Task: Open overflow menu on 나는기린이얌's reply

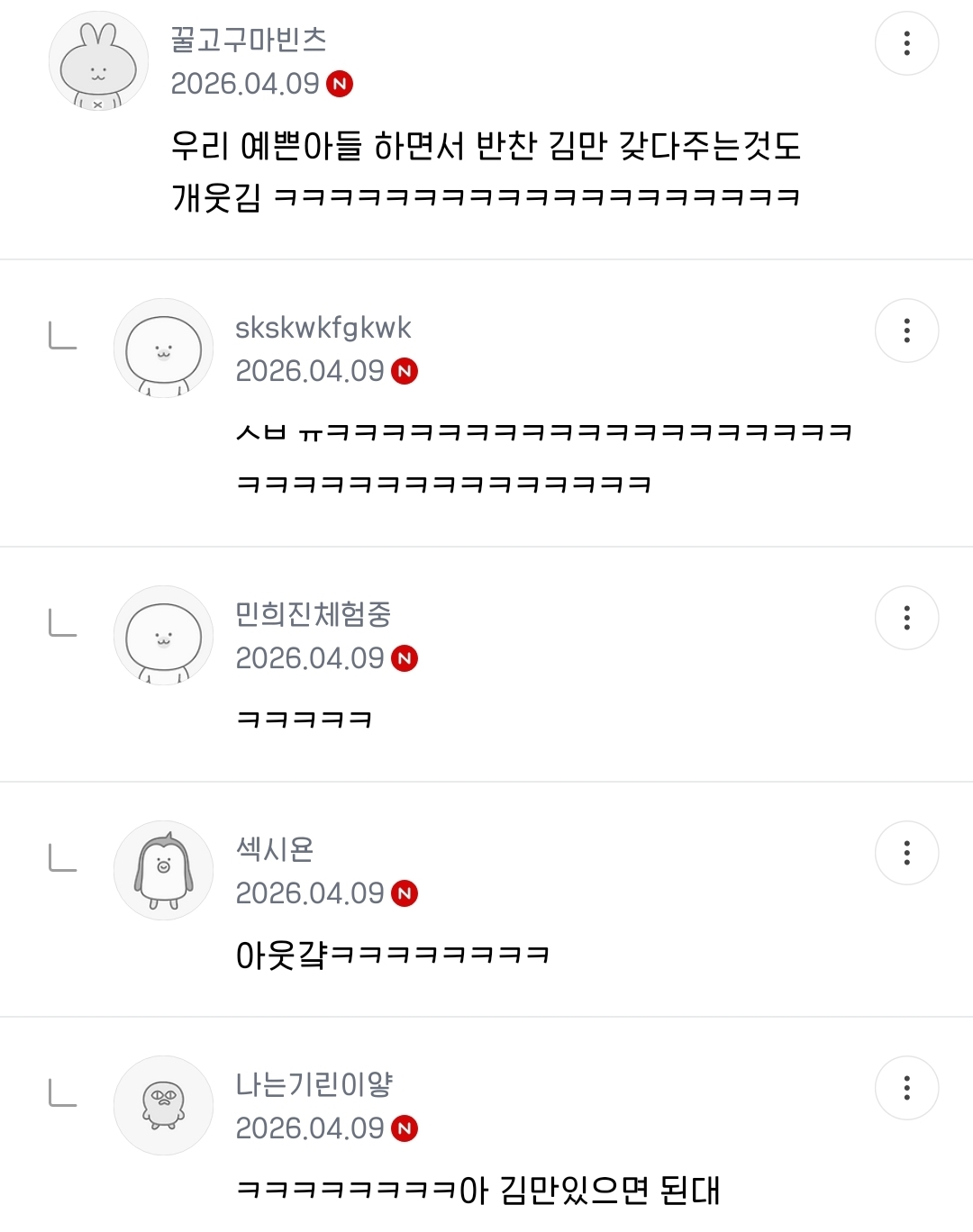Action: [906, 1088]
